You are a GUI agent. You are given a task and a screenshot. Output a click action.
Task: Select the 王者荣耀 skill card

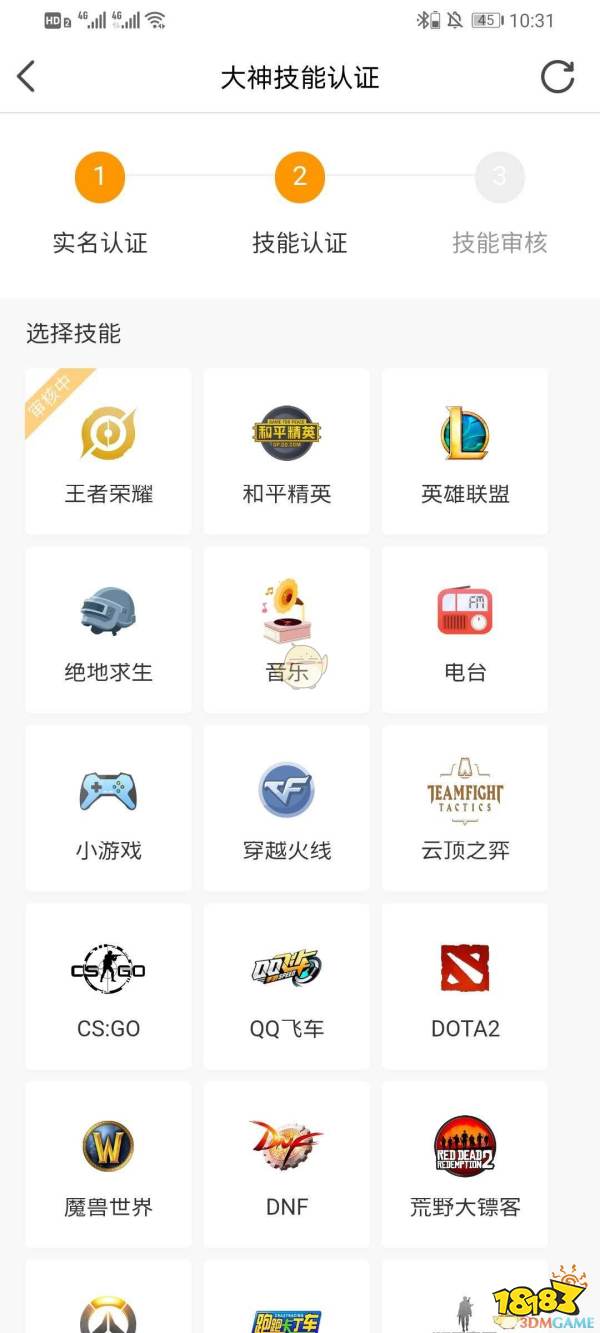point(108,451)
